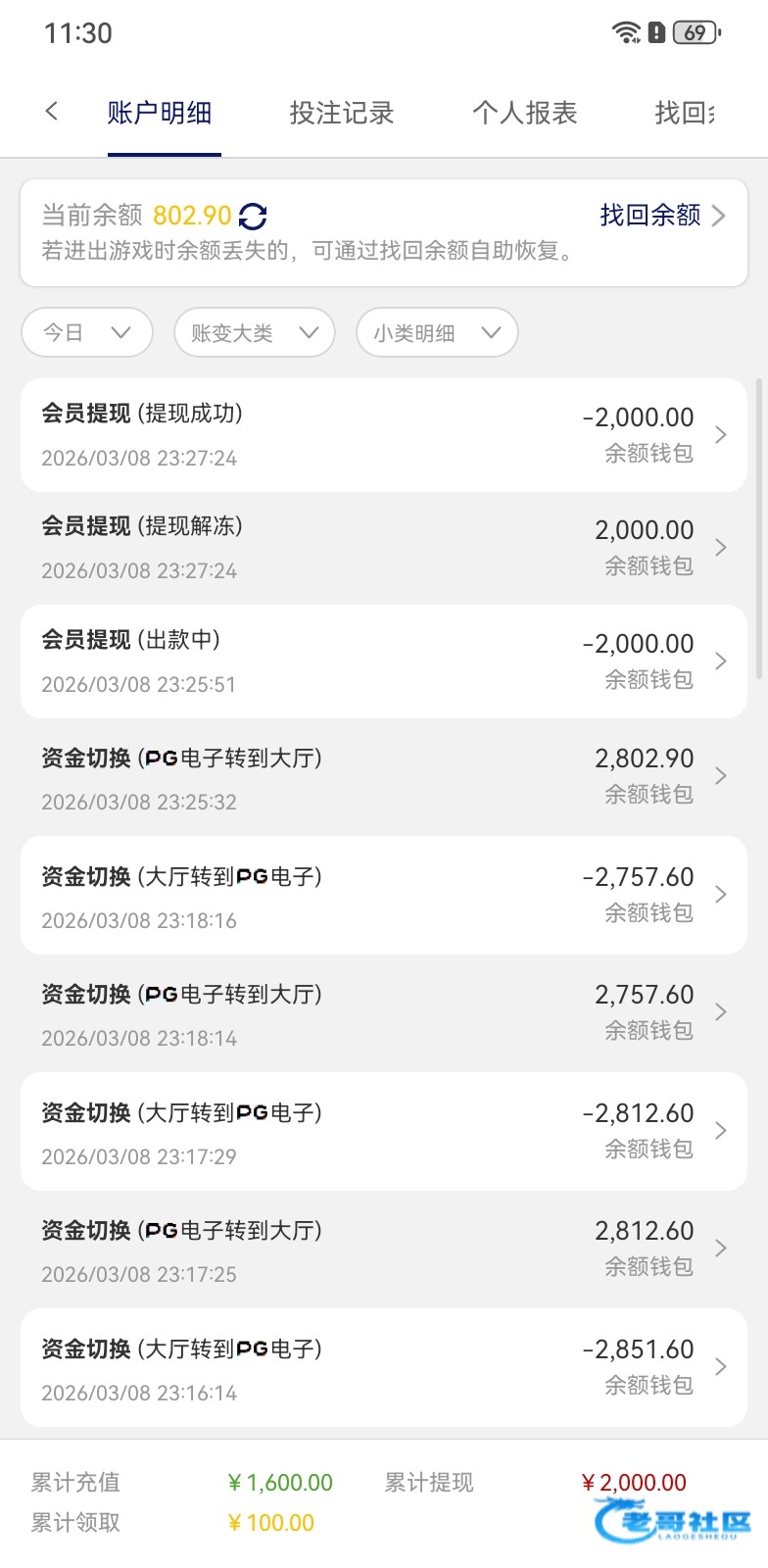View the -2,812.60 transfer at 23:17:29
The width and height of the screenshot is (768, 1568).
click(383, 1132)
